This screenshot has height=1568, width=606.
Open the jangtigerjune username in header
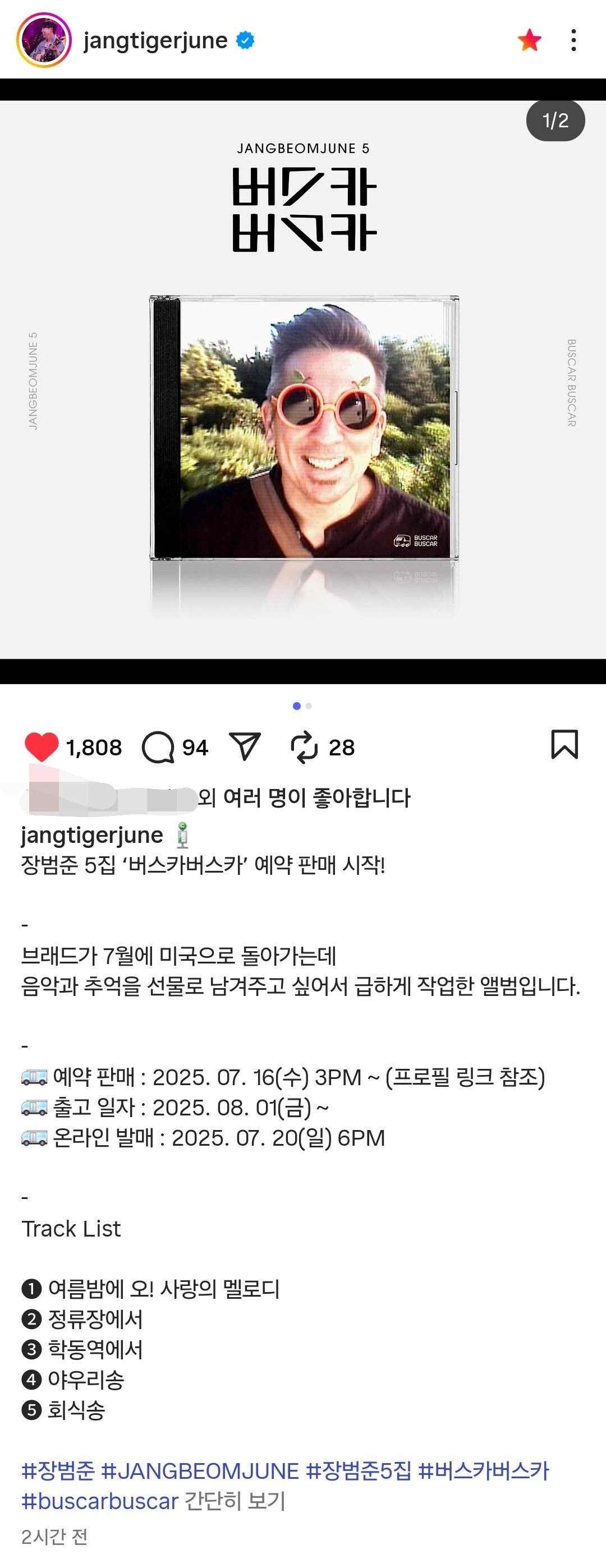tap(155, 41)
